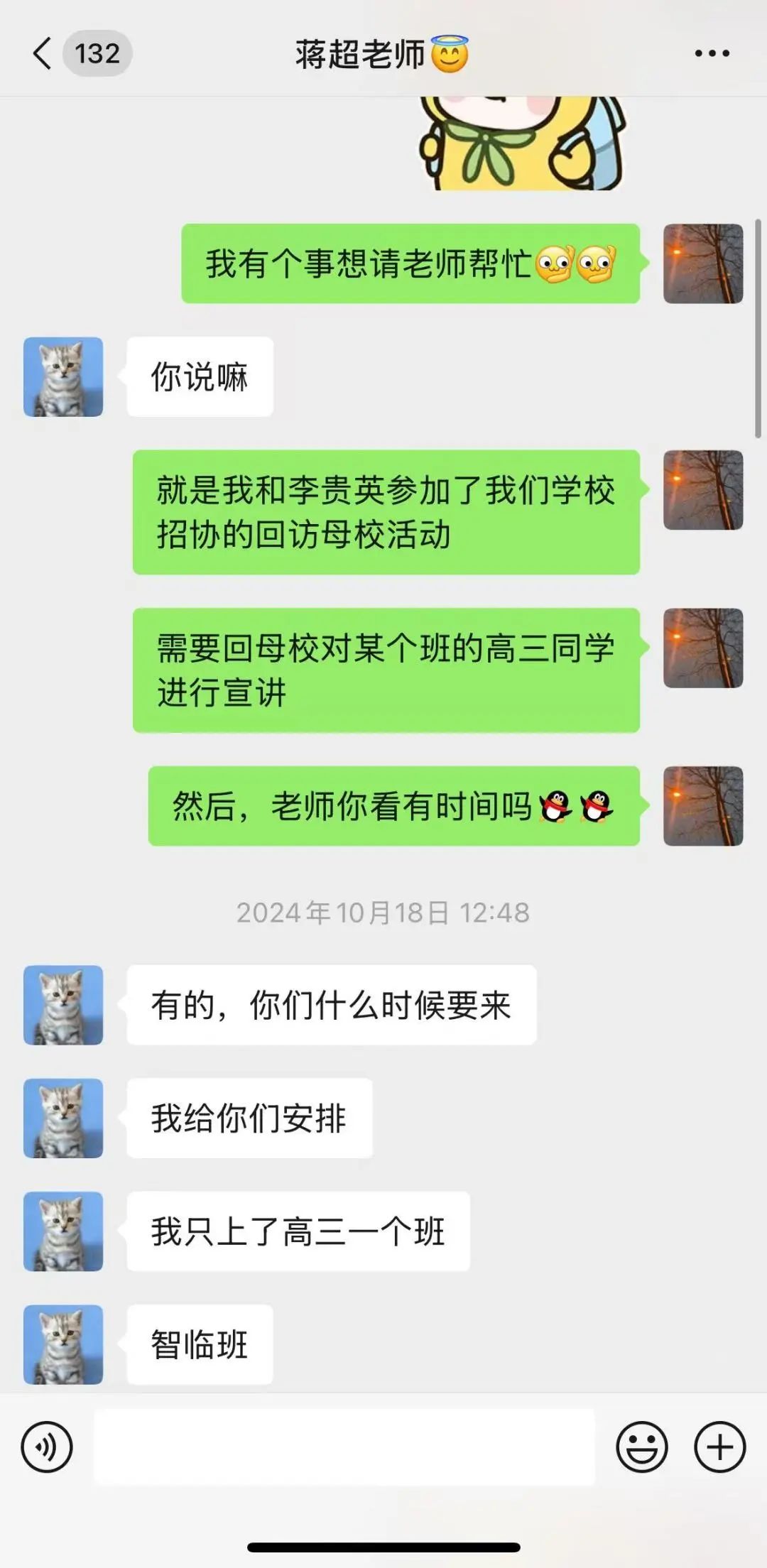Open the plus attachment menu
Screen dimensions: 767x1568
pyautogui.click(x=719, y=1447)
